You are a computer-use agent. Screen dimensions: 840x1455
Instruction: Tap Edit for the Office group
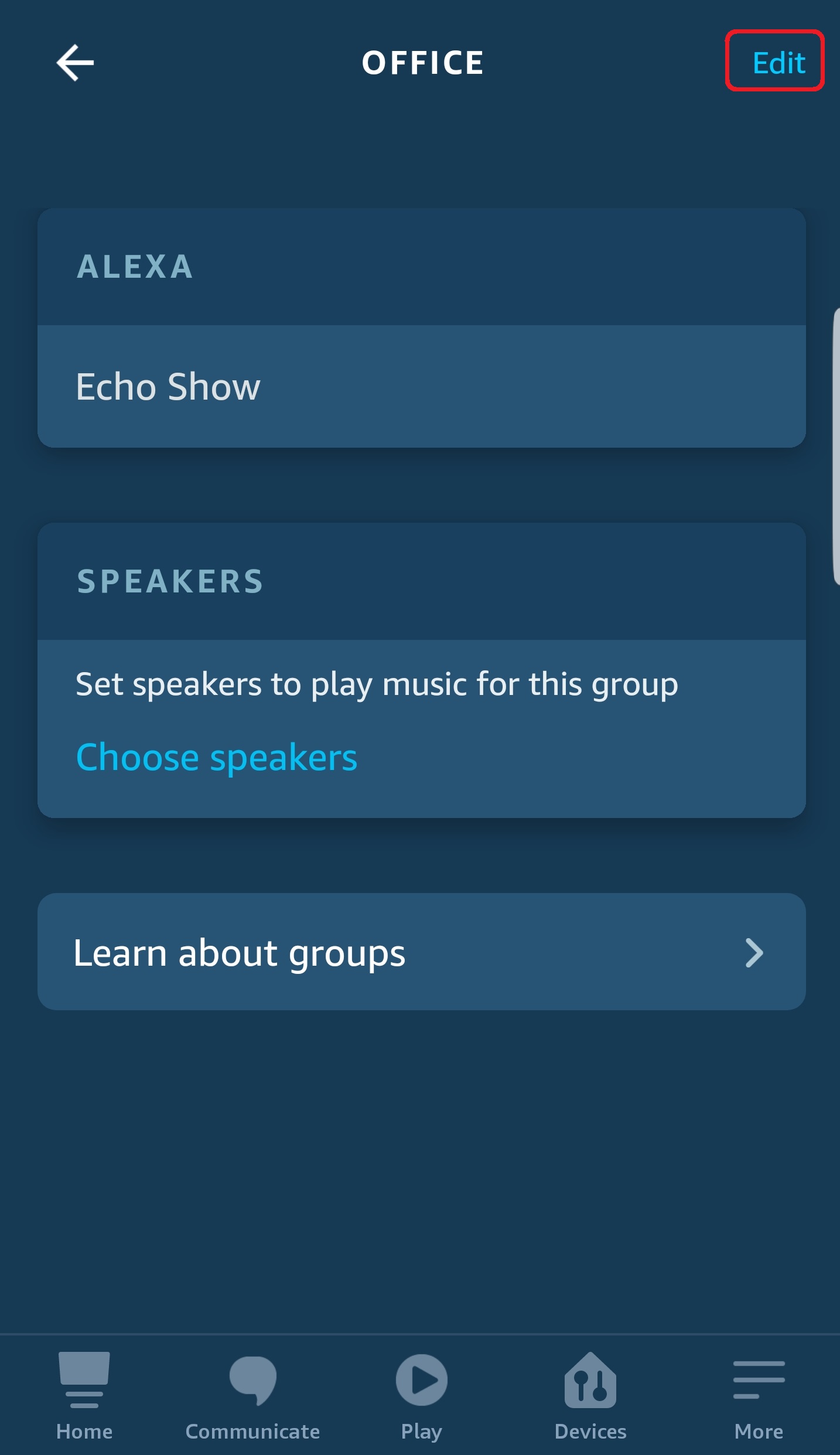tap(777, 62)
